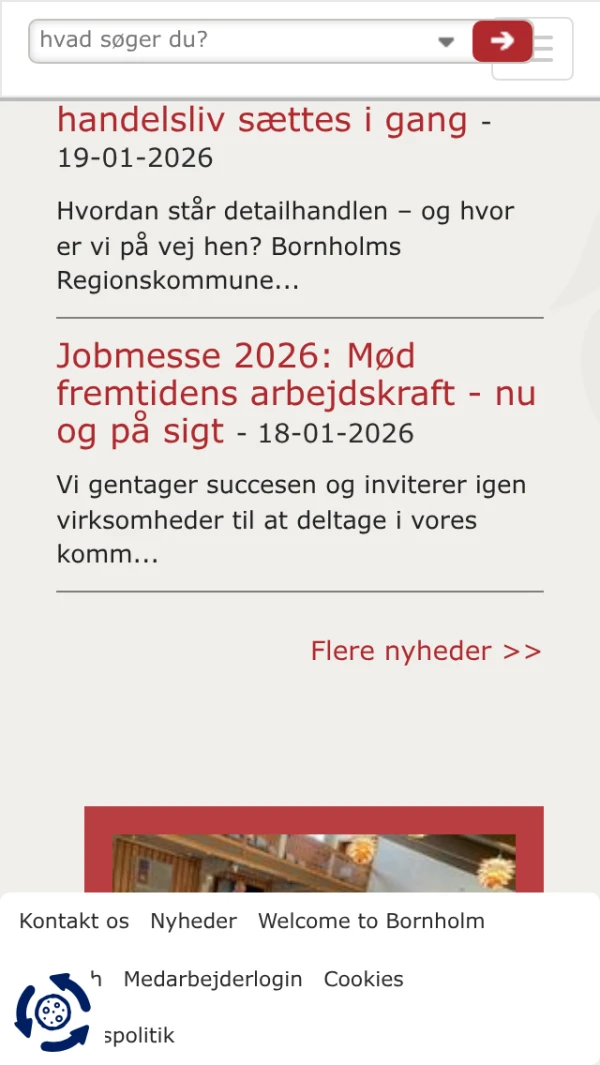Viewport: 600px width, 1065px height.
Task: Visit the Welcome to Bornholm page
Action: (x=371, y=921)
